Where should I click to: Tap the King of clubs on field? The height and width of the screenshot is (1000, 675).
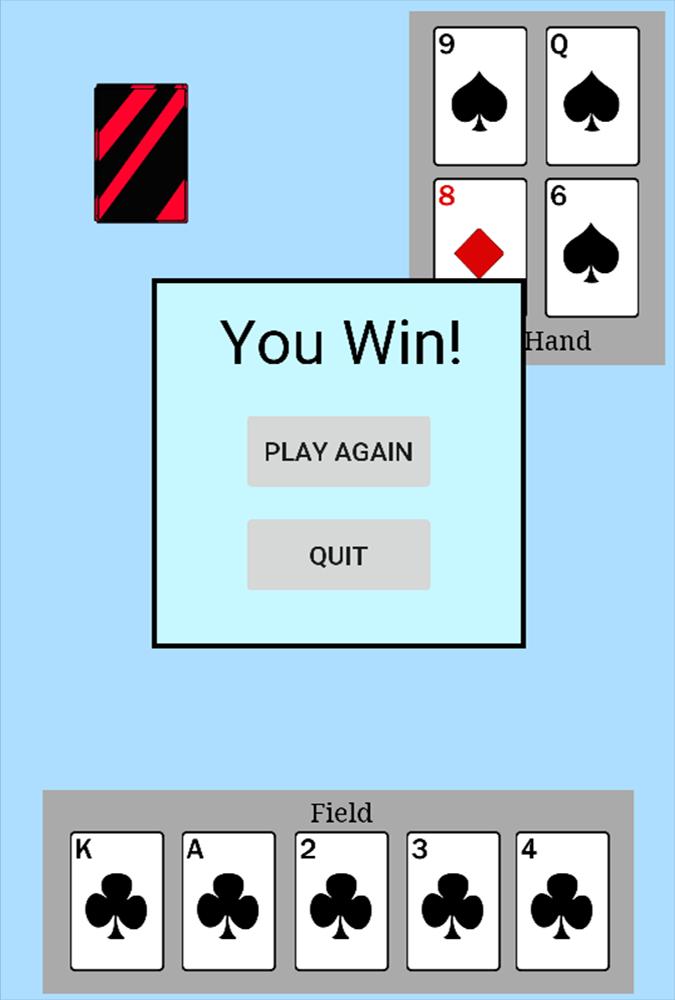coord(117,901)
